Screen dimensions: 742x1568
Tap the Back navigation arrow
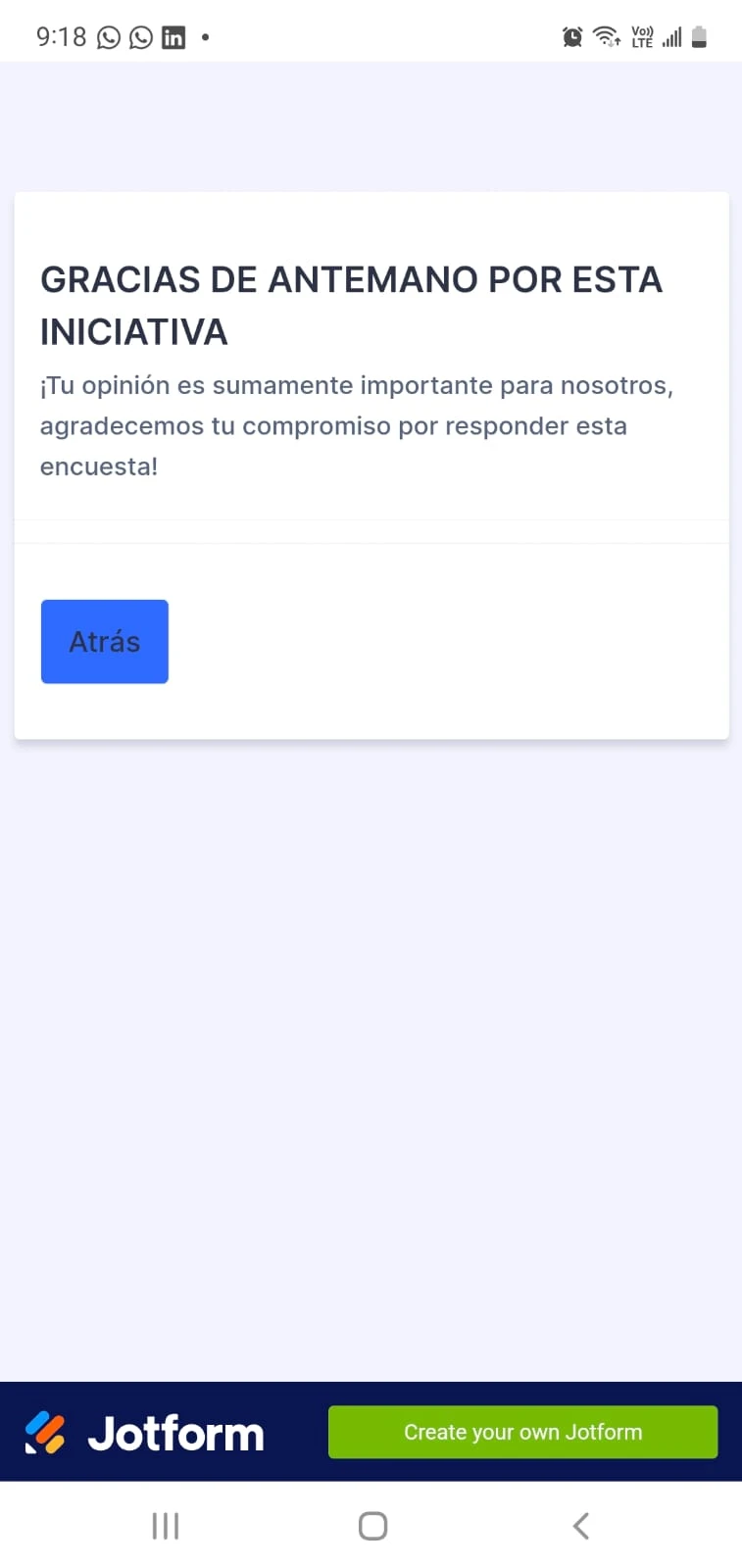pos(580,1525)
